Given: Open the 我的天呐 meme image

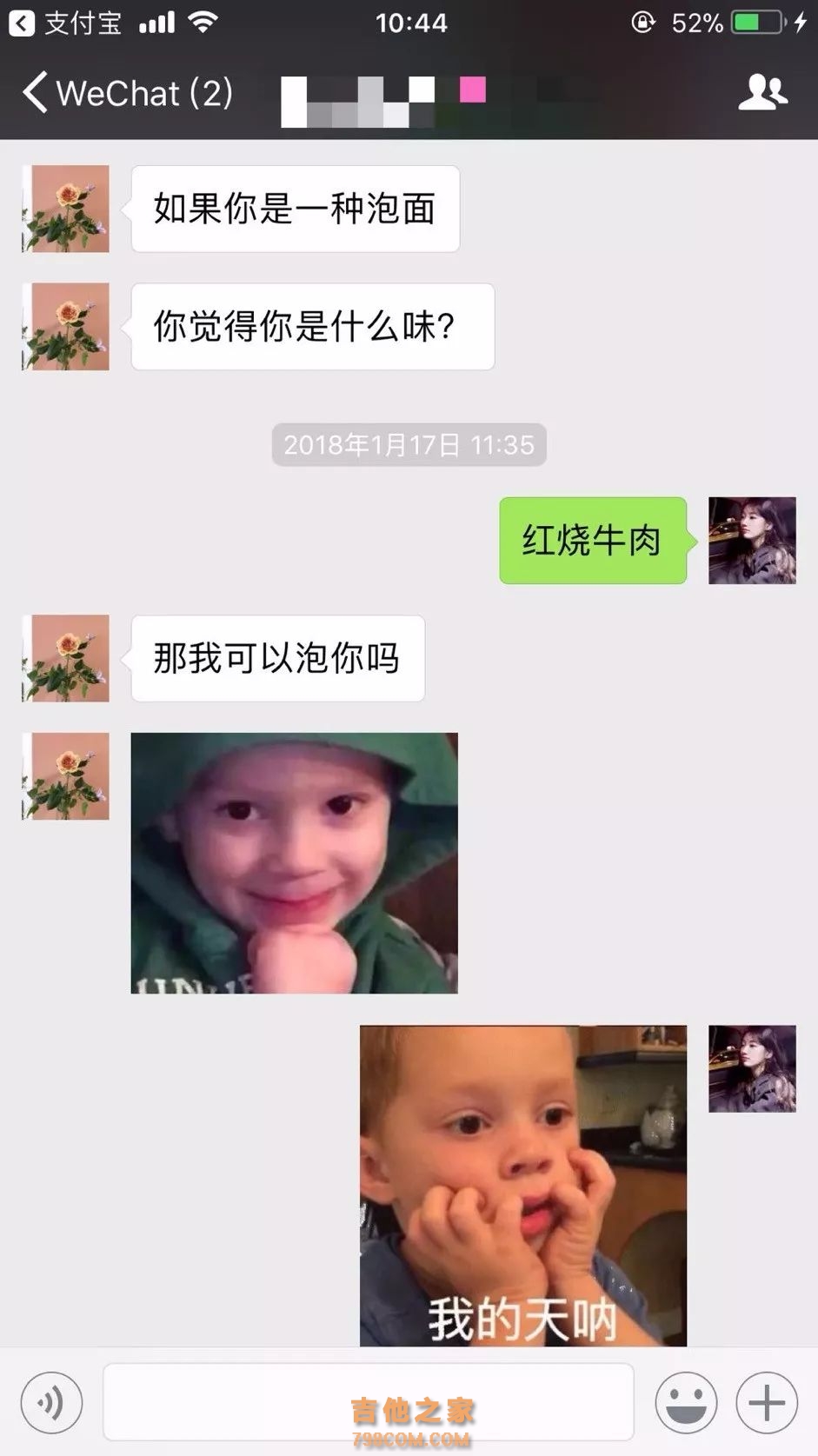Looking at the screenshot, I should tap(522, 1185).
